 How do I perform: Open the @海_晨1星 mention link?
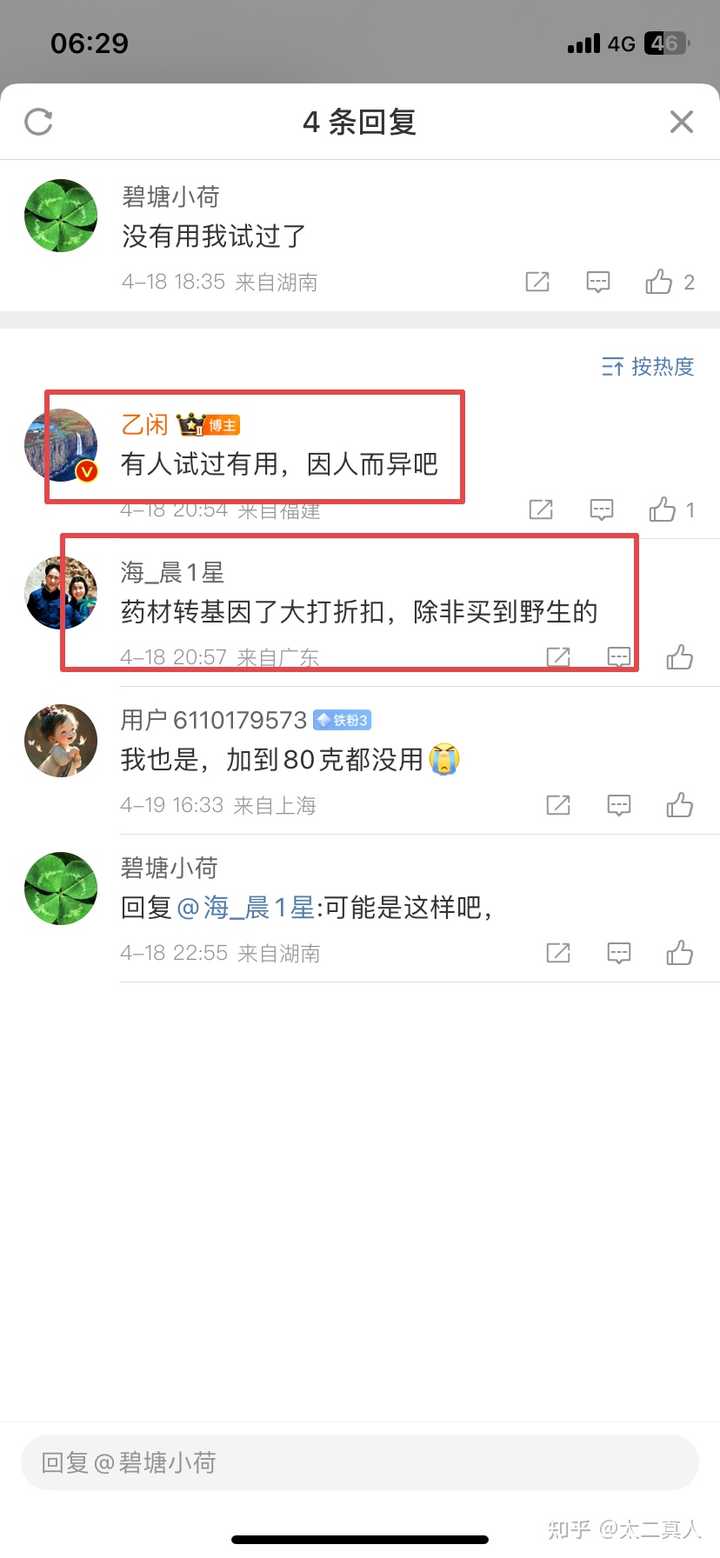(x=246, y=908)
